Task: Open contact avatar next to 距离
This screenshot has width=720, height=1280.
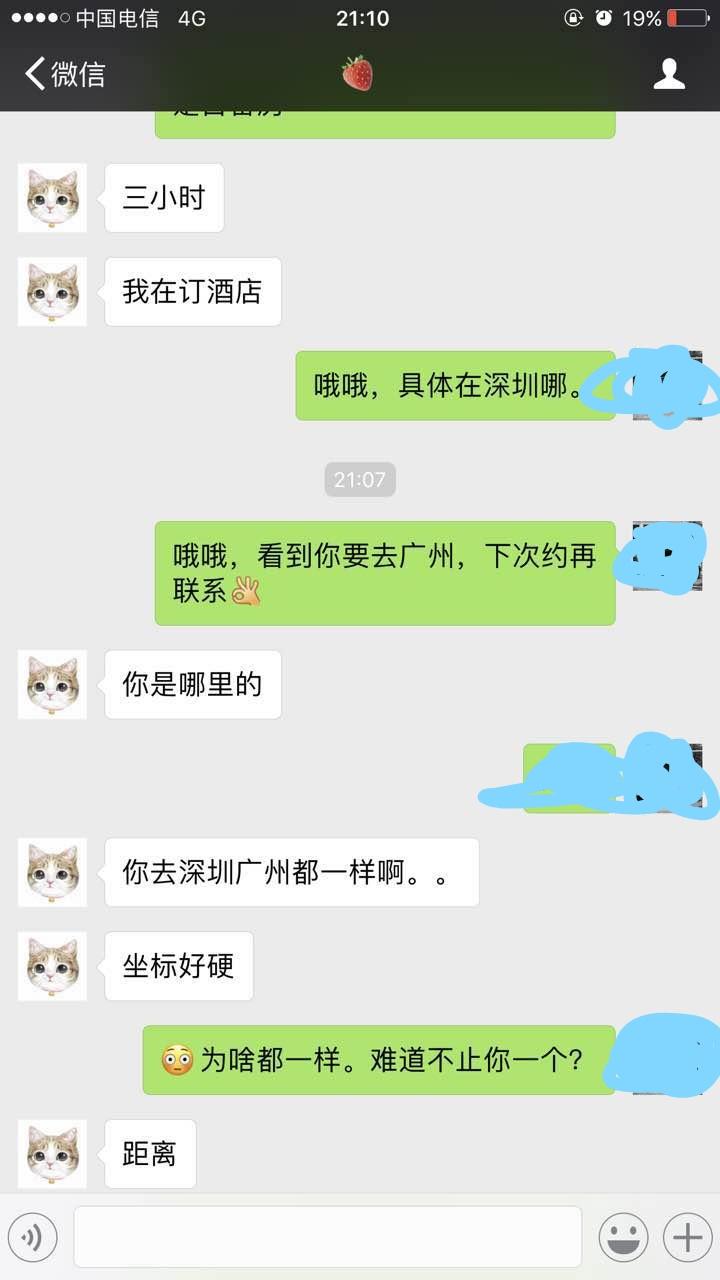Action: [52, 1154]
